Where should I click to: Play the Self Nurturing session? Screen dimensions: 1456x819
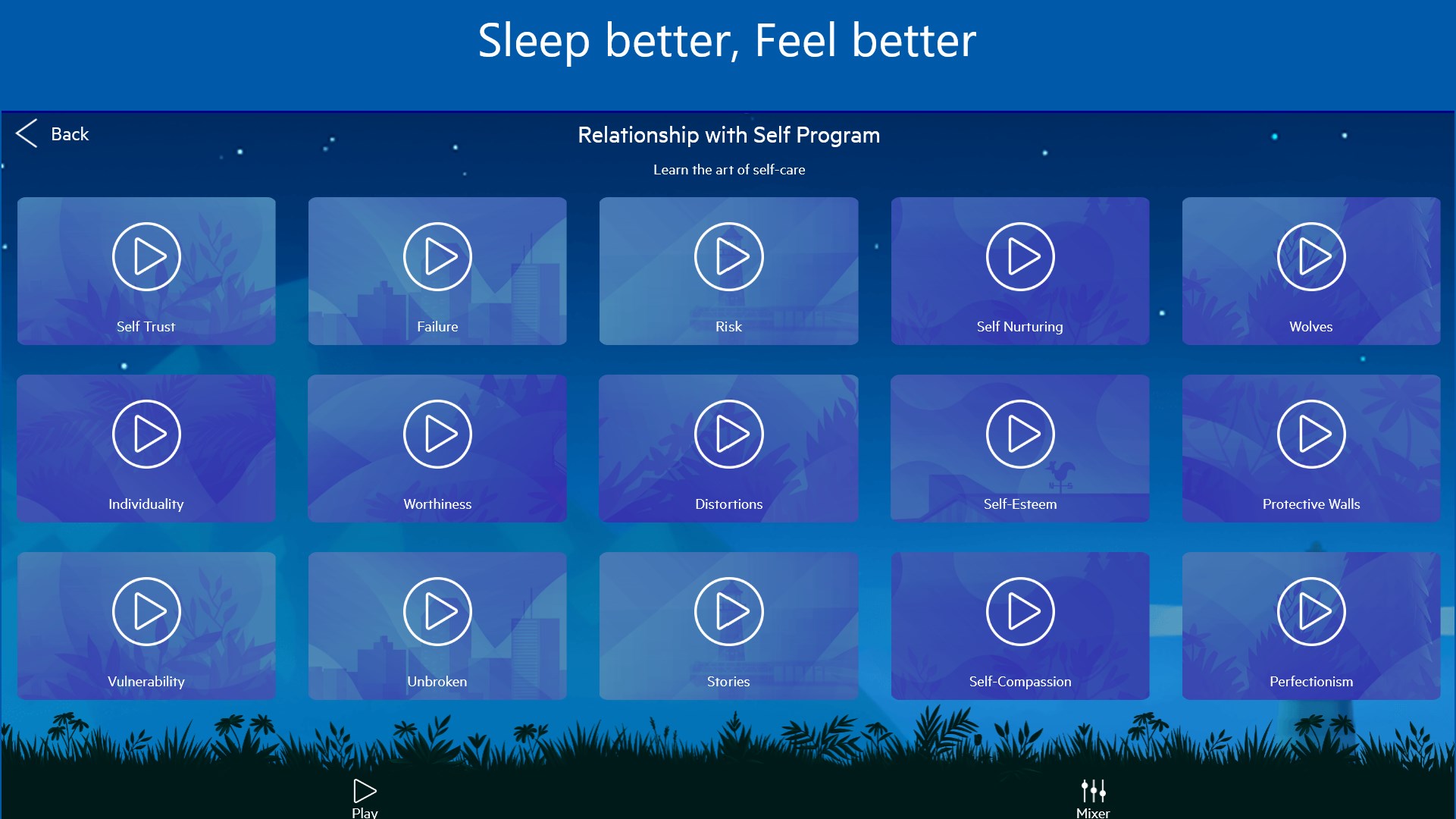[x=1019, y=257]
